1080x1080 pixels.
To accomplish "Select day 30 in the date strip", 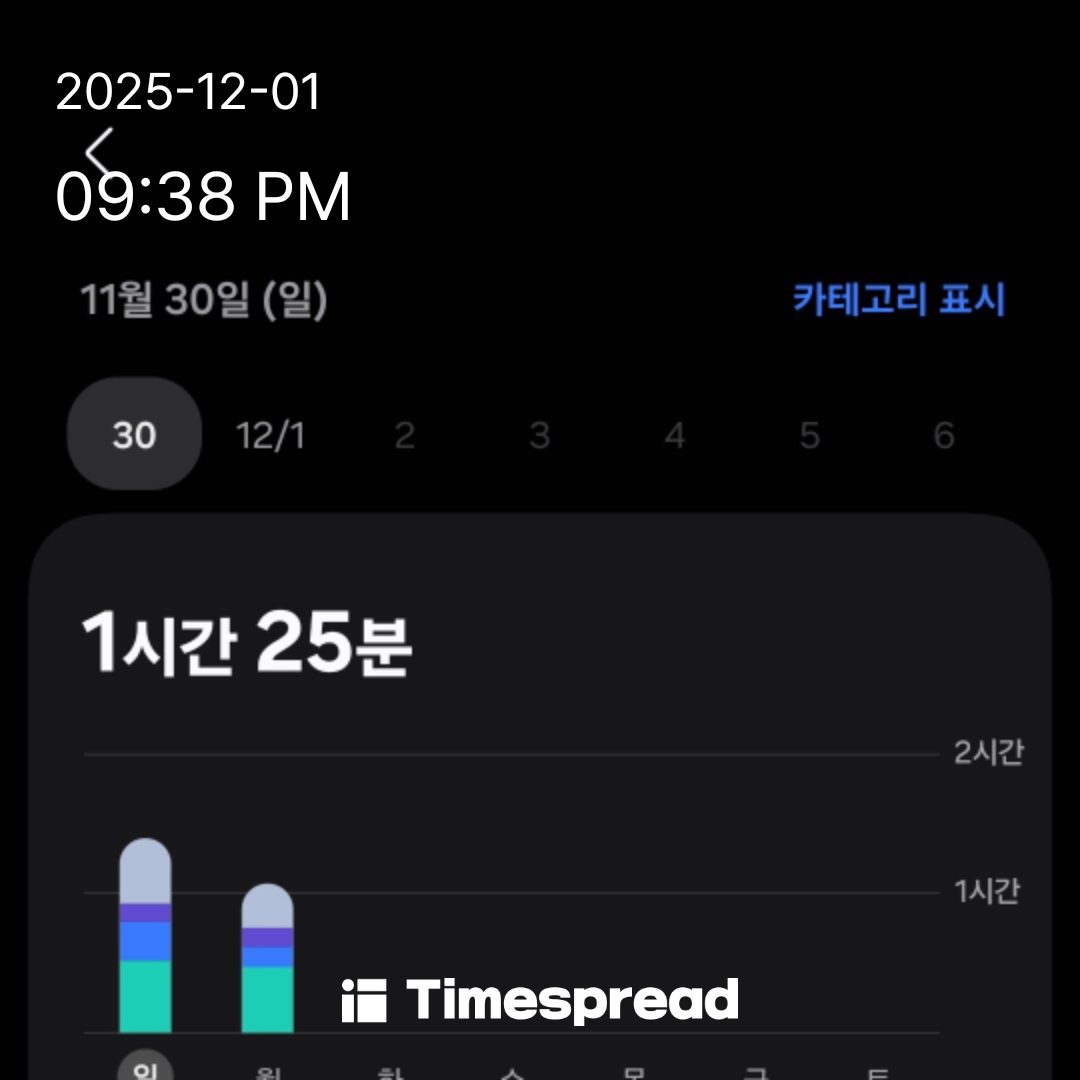I will point(134,435).
